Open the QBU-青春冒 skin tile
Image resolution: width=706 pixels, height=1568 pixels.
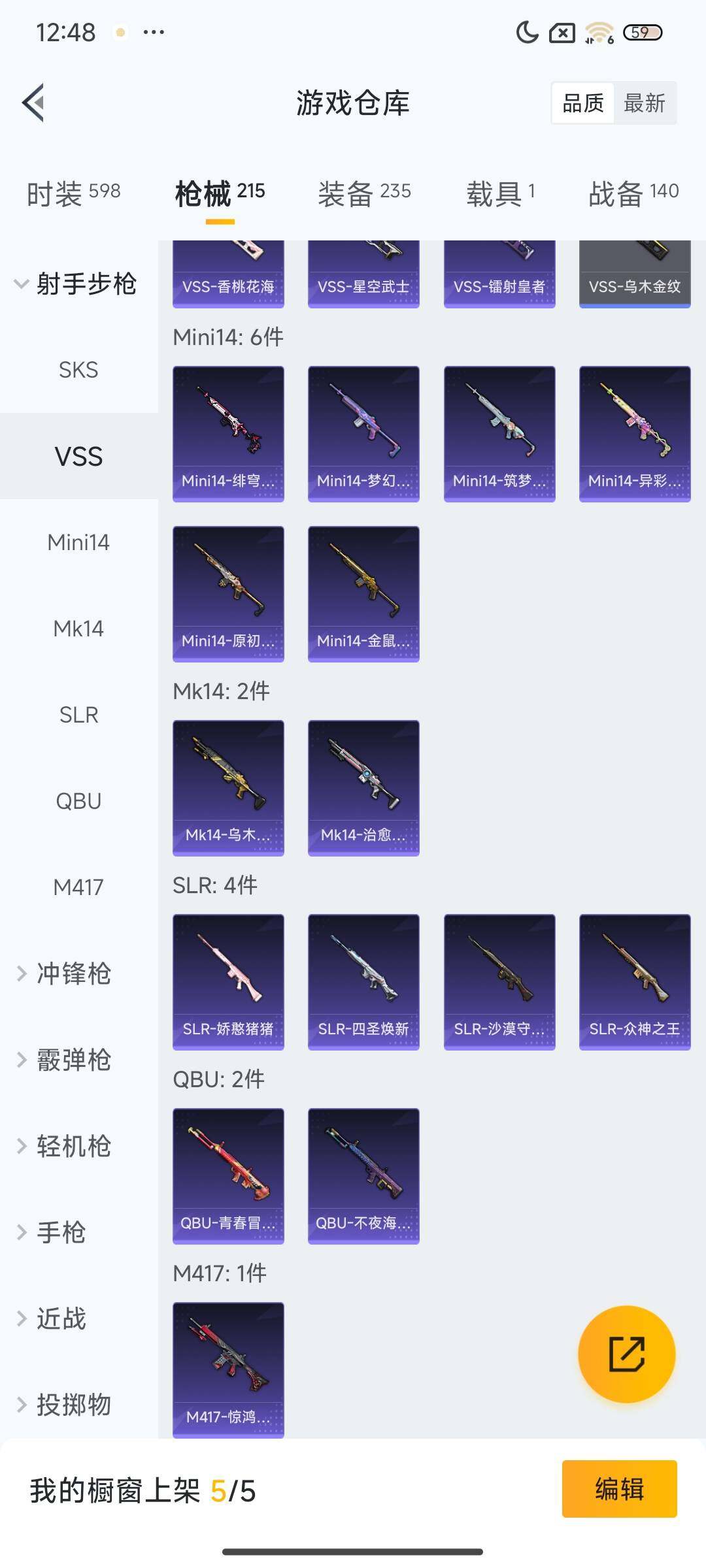click(x=228, y=1176)
